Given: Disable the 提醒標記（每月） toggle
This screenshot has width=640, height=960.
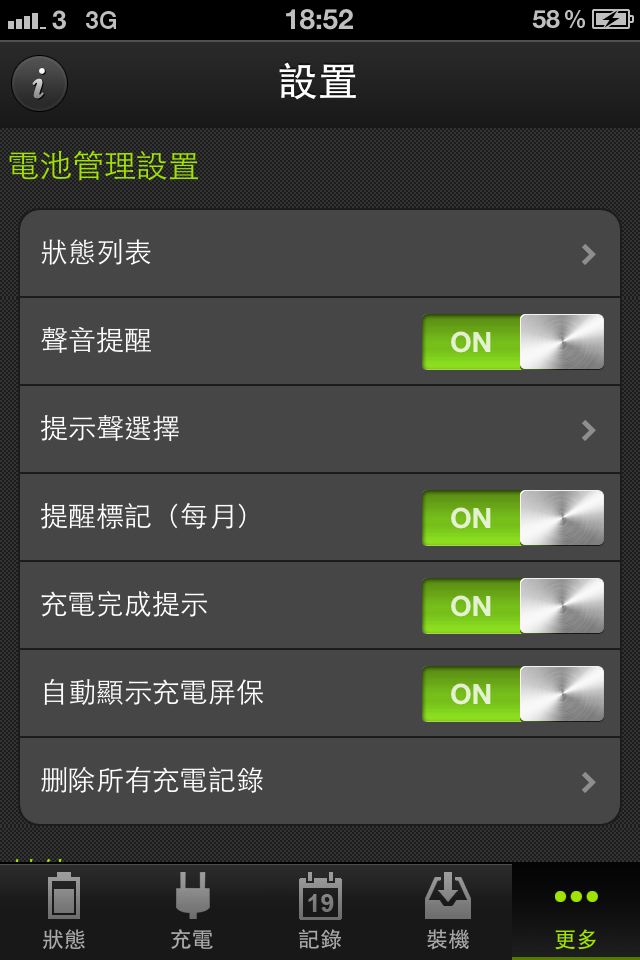Looking at the screenshot, I should (512, 518).
